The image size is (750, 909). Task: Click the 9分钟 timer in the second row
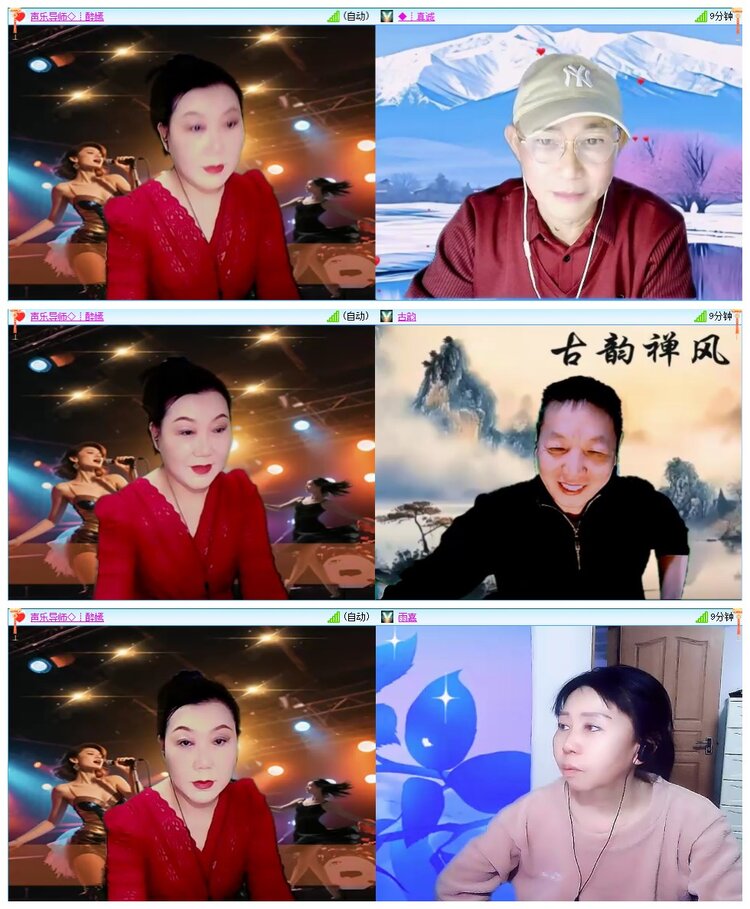722,315
